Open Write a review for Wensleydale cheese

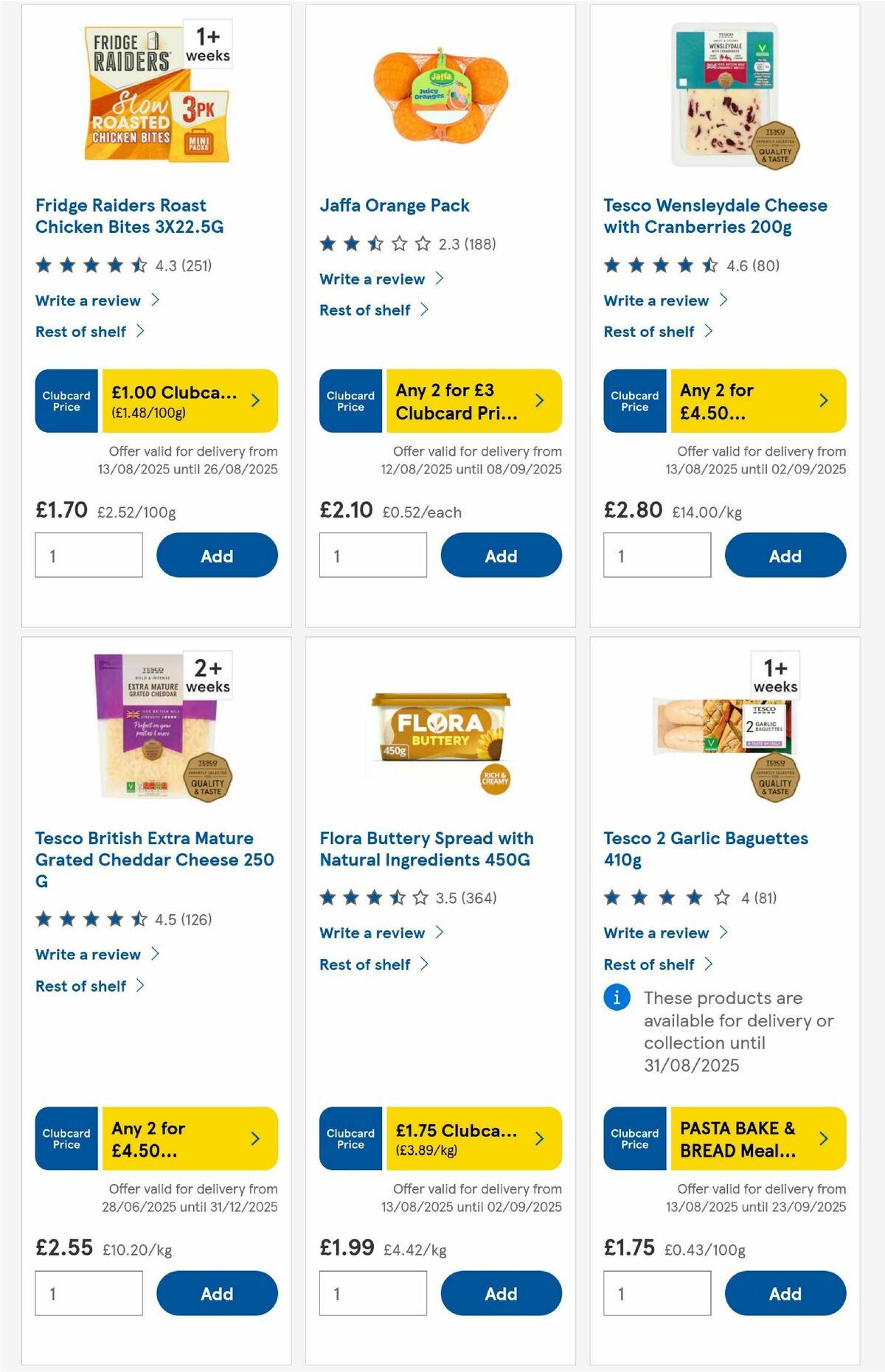pyautogui.click(x=655, y=301)
